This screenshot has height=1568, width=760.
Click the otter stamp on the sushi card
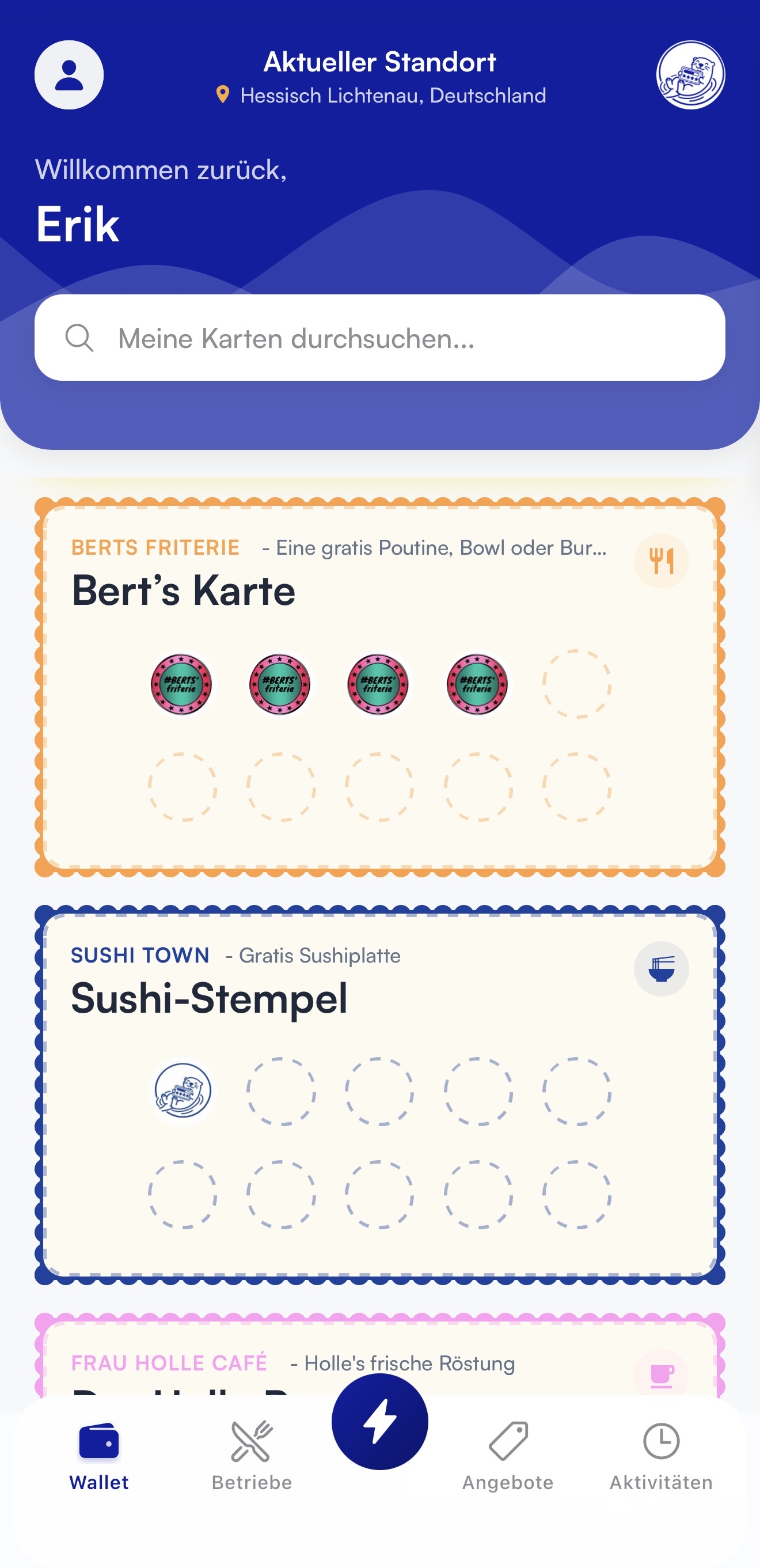tap(183, 1089)
